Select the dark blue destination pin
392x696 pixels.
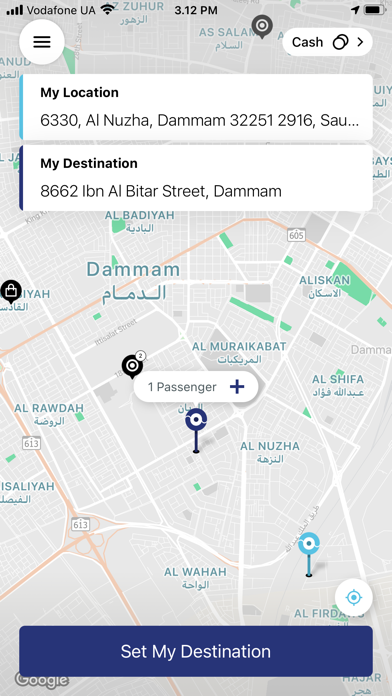(x=196, y=430)
